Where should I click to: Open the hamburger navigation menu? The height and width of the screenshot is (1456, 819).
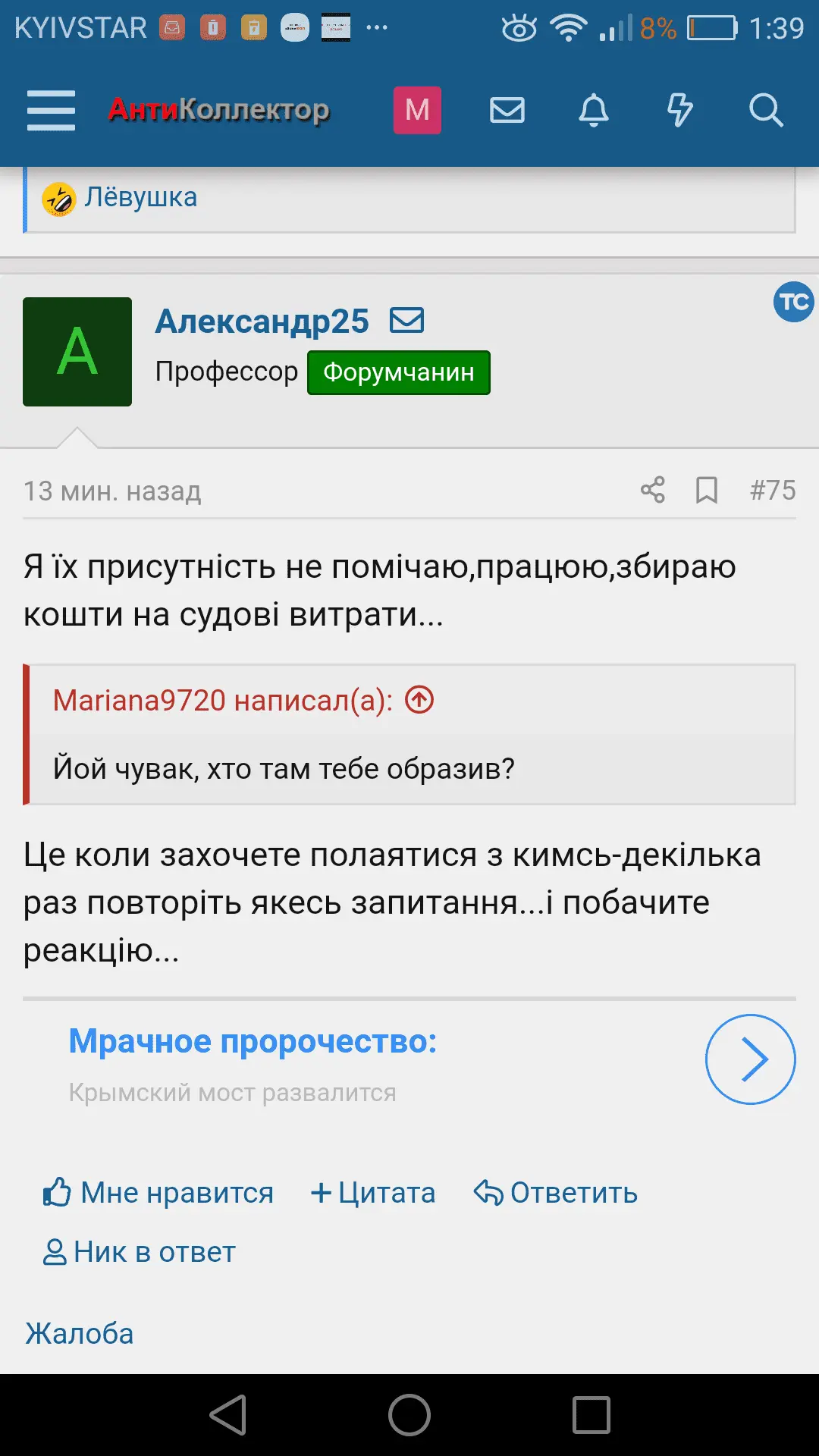[x=51, y=111]
